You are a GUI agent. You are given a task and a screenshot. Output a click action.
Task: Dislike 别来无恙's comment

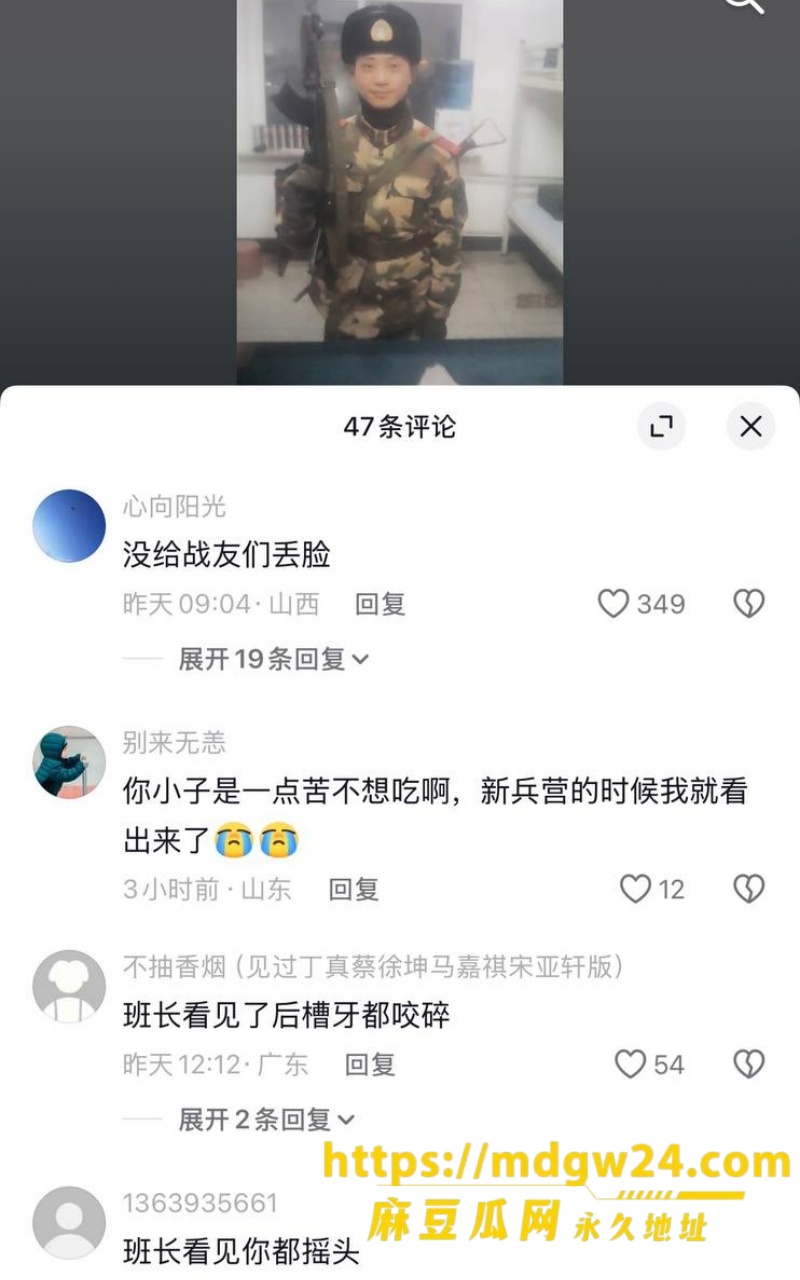[x=749, y=888]
